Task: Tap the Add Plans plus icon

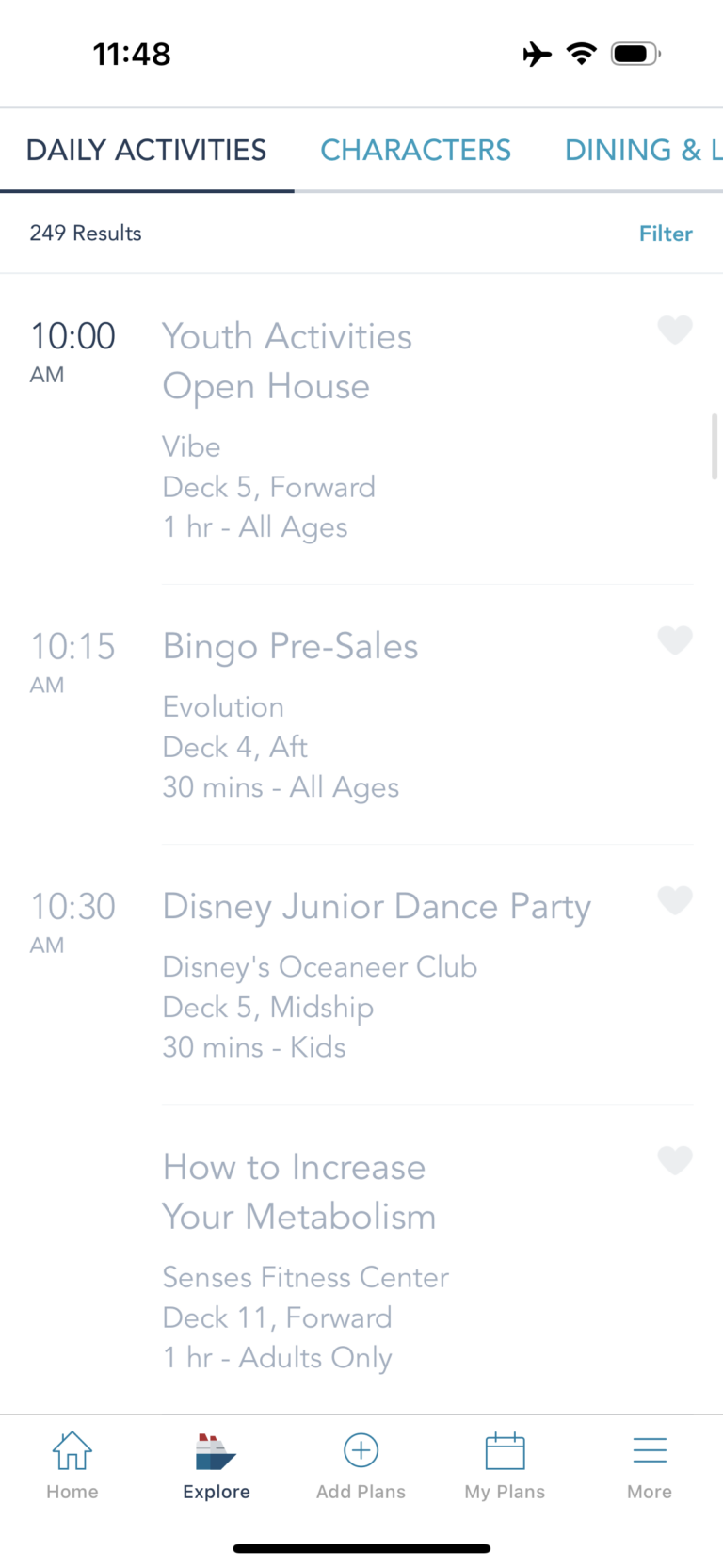Action: coord(361,1463)
